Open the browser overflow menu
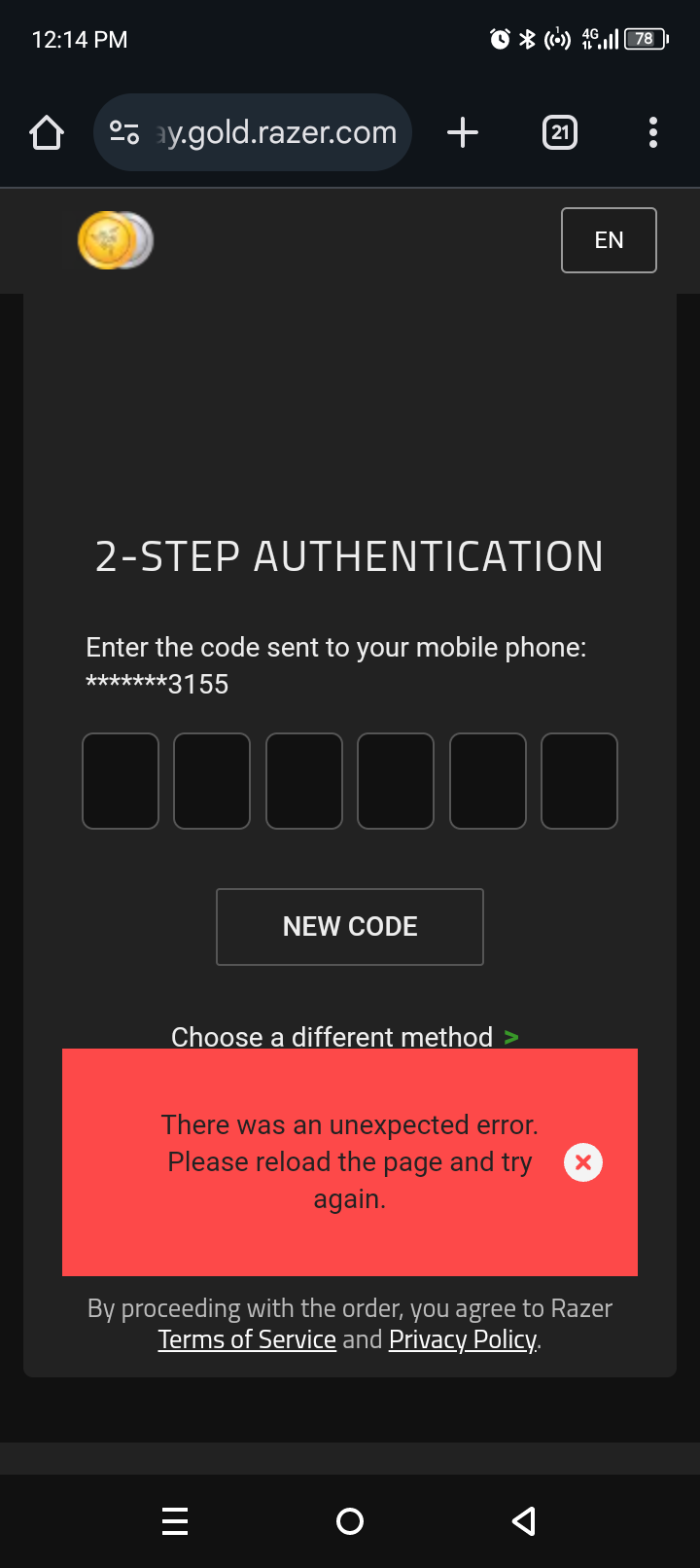This screenshot has width=700, height=1568. (x=653, y=132)
